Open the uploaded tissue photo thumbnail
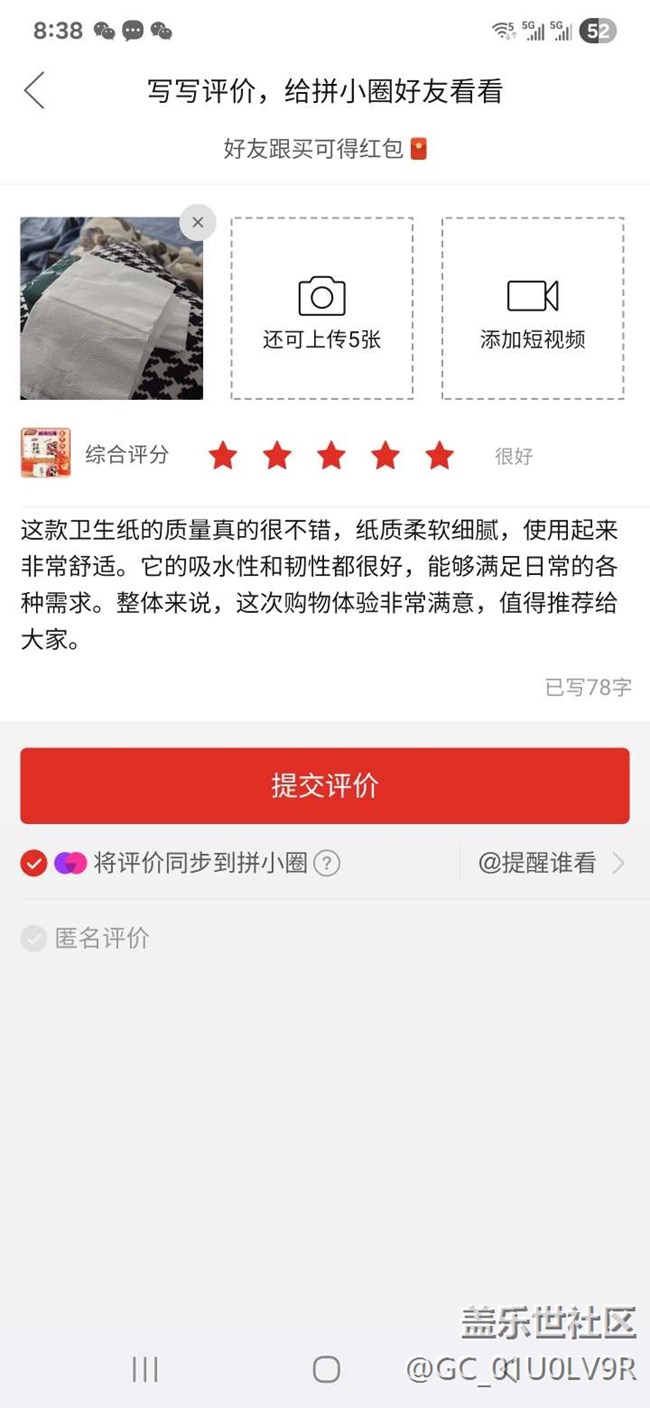650x1408 pixels. point(111,308)
